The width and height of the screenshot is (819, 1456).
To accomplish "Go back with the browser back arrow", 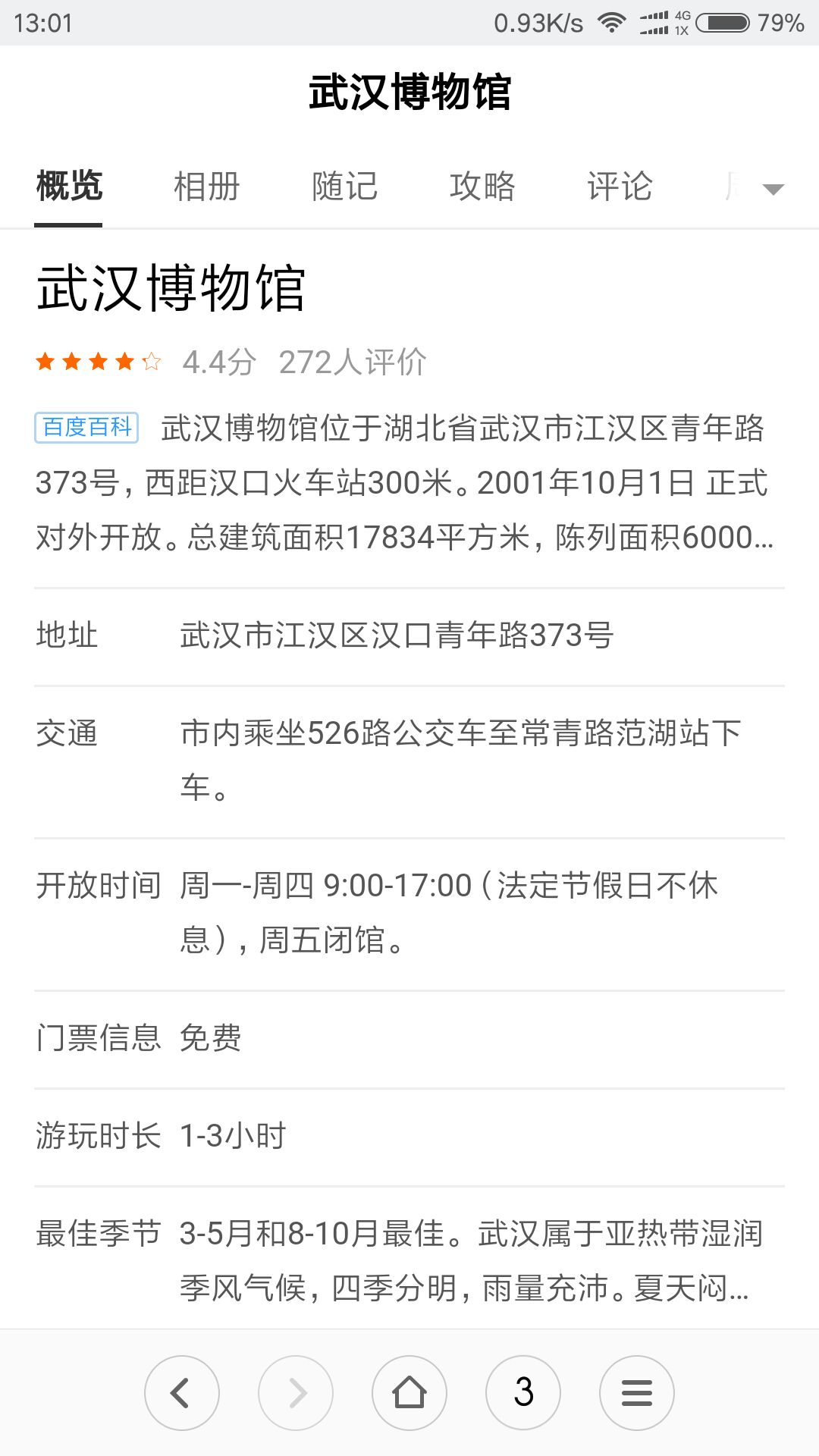I will click(182, 1393).
